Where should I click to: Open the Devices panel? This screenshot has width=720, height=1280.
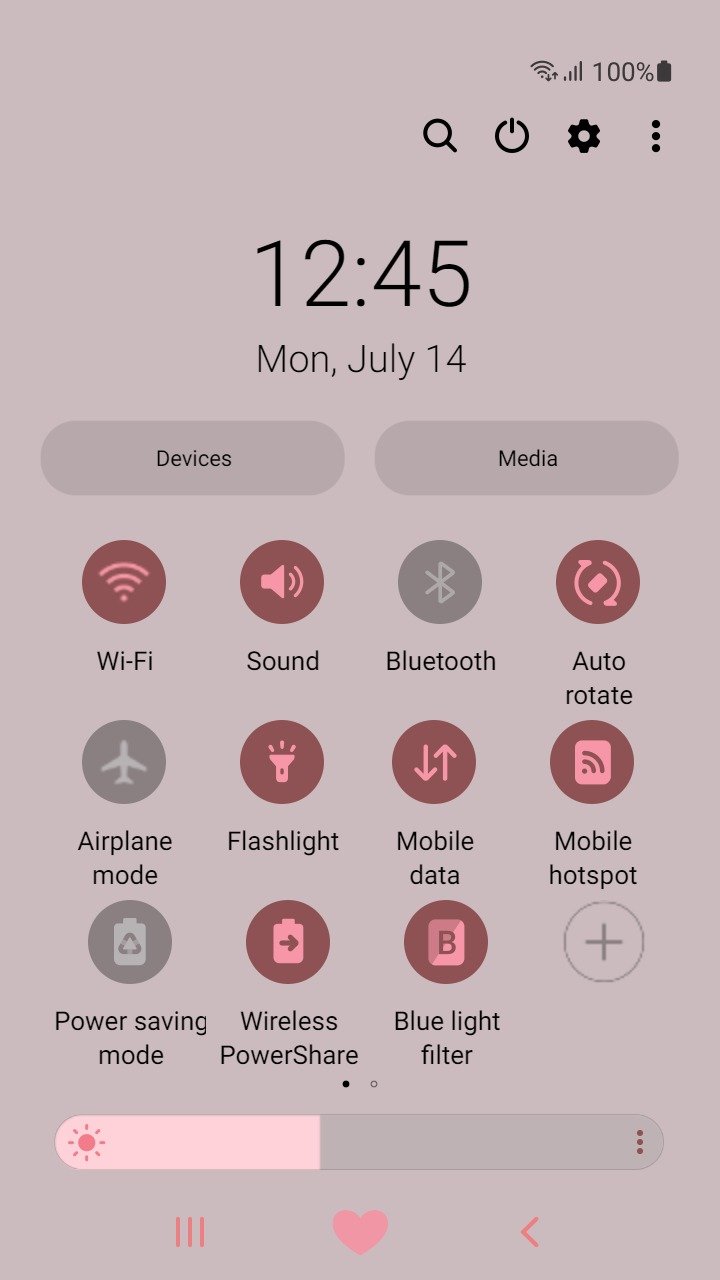click(x=193, y=458)
